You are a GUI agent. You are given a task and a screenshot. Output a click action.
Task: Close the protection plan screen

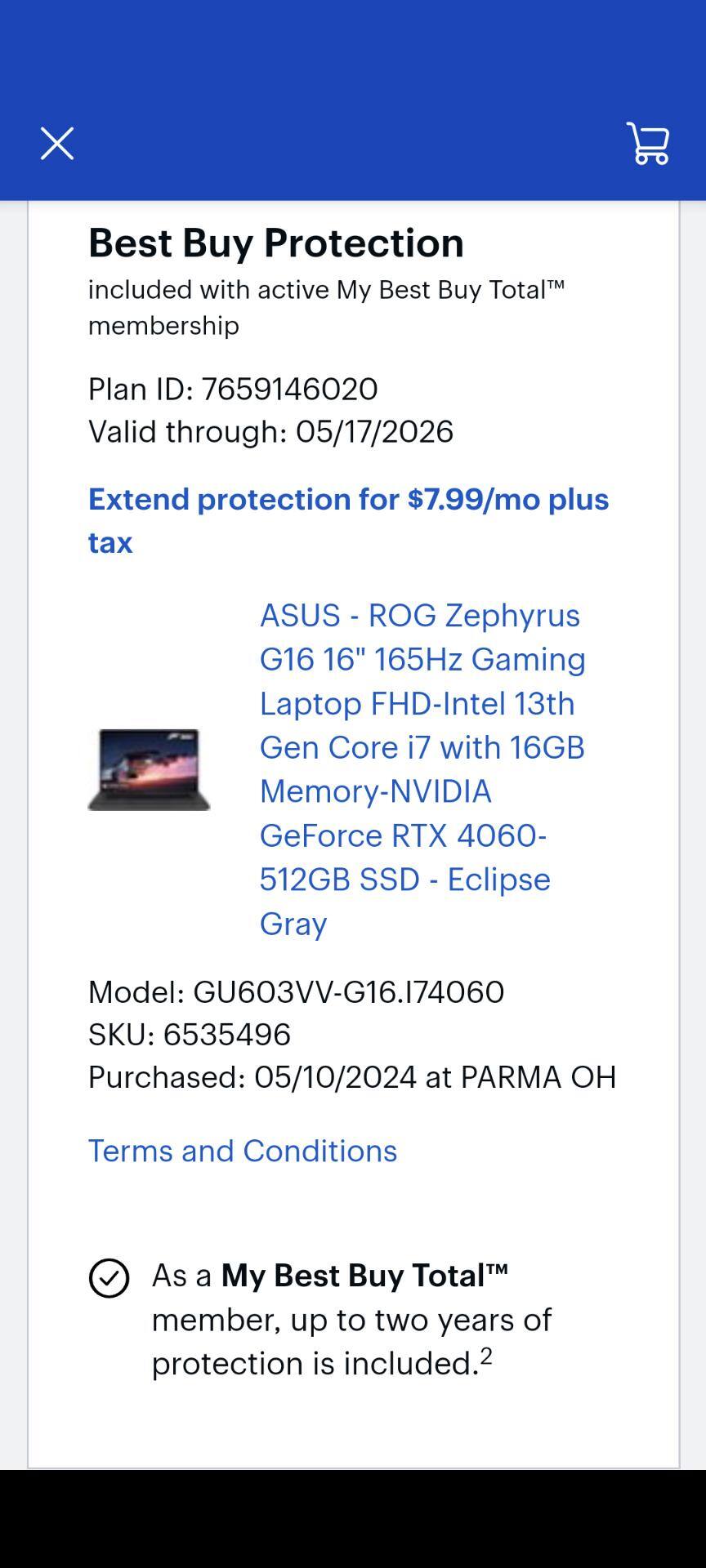click(57, 144)
